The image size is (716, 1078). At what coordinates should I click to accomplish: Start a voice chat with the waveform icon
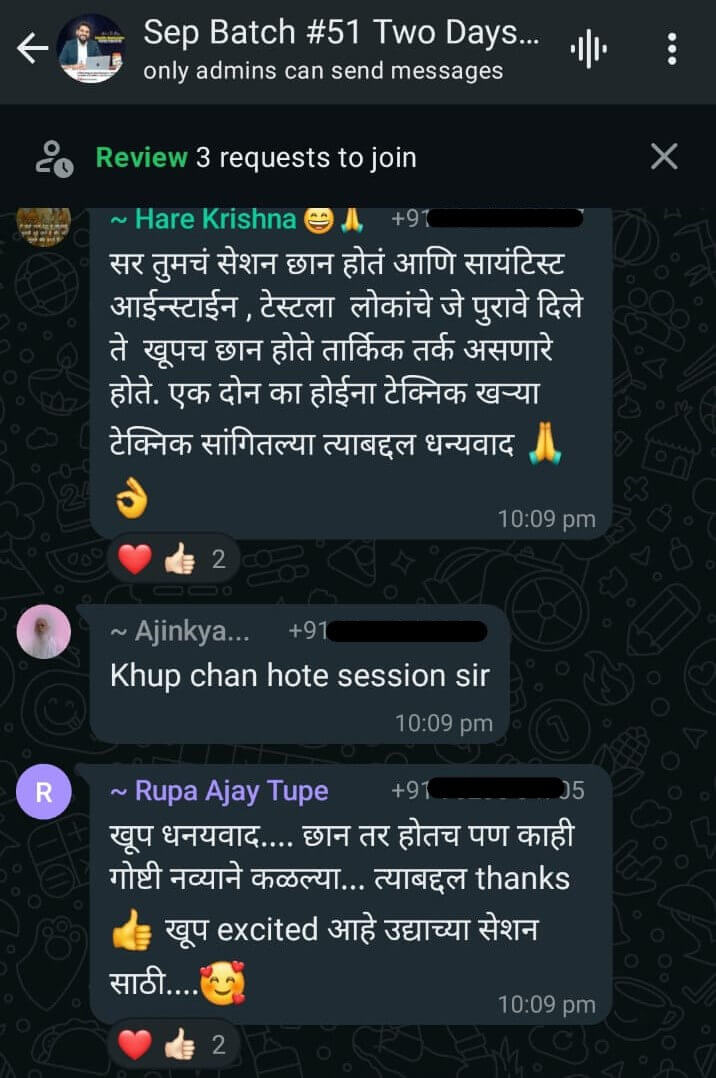tap(589, 49)
